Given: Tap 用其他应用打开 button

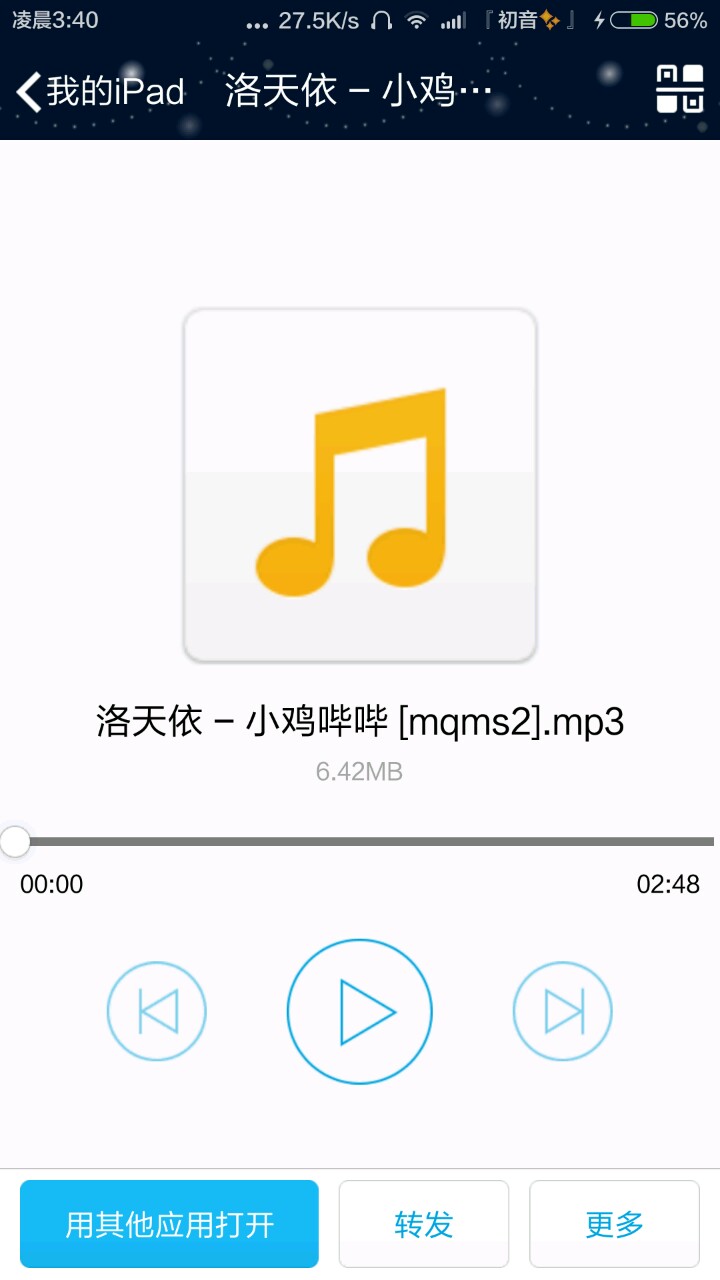Looking at the screenshot, I should point(169,1224).
